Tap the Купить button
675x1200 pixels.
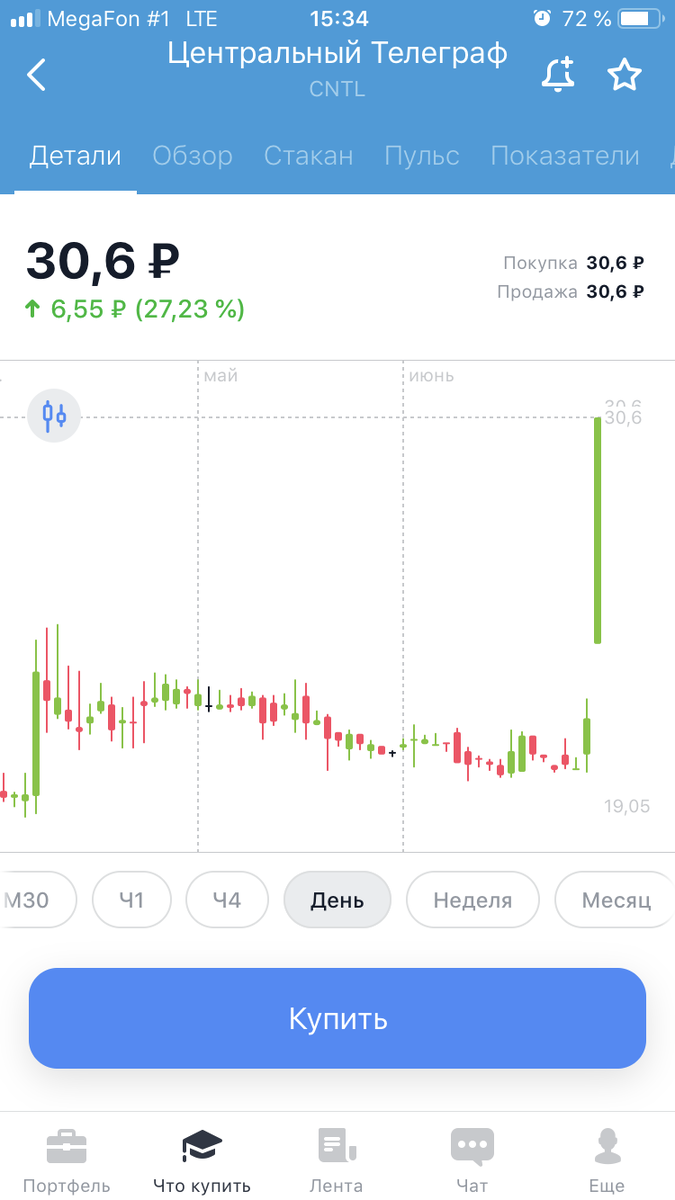(x=337, y=1018)
